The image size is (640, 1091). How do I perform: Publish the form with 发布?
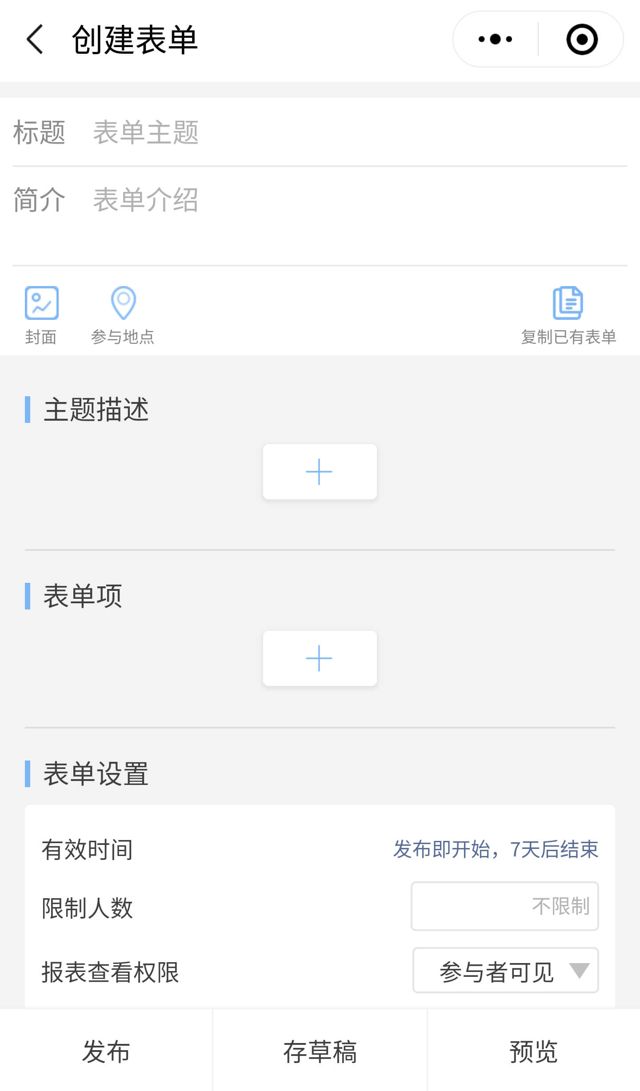(x=106, y=1051)
